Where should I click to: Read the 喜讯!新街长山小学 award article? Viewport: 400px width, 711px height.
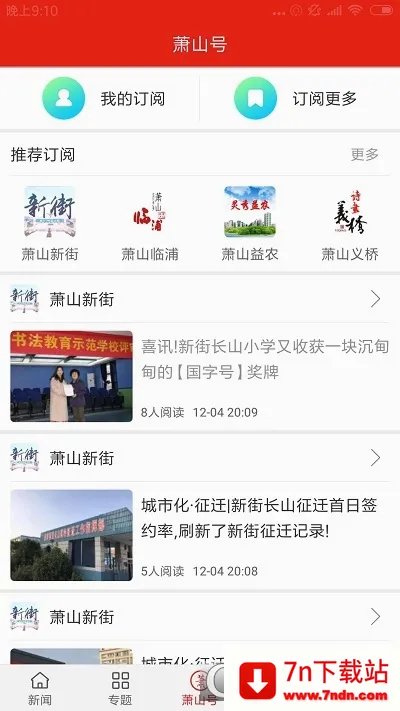pos(200,376)
